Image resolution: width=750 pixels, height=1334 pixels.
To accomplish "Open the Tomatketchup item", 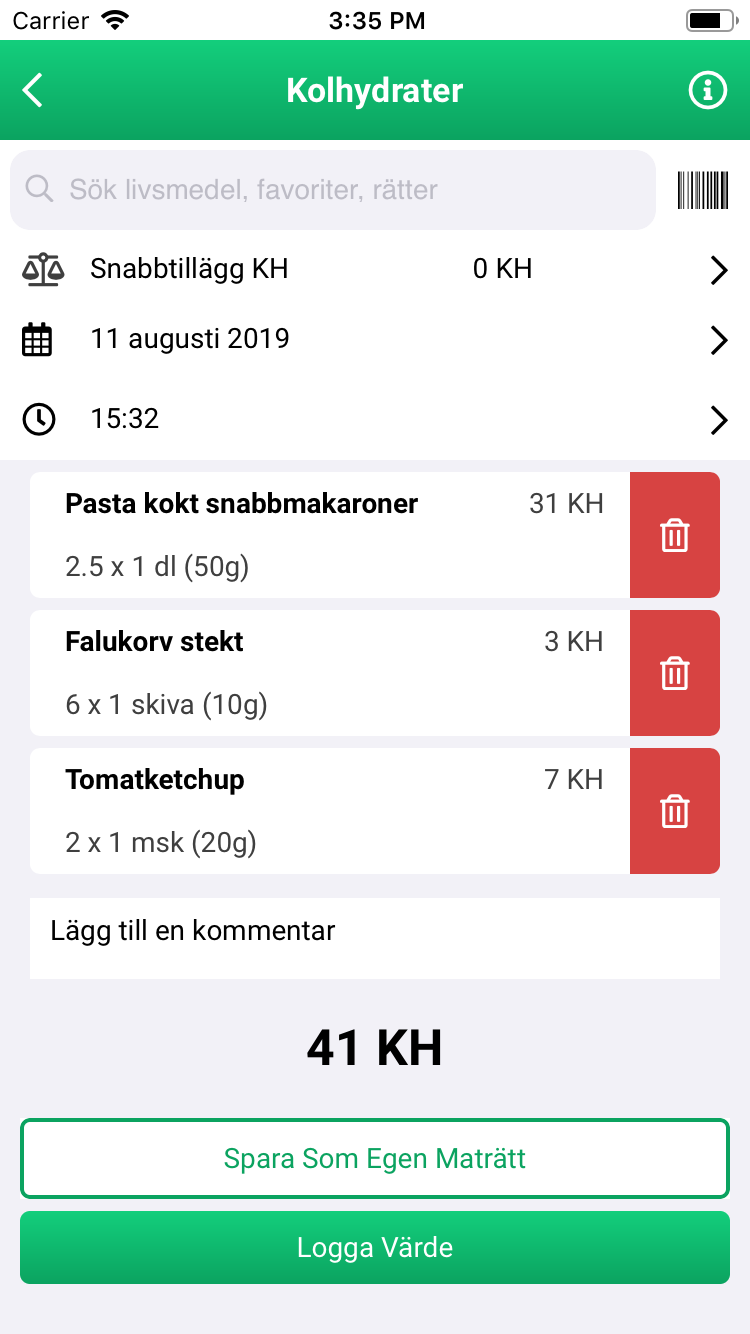I will (x=330, y=811).
